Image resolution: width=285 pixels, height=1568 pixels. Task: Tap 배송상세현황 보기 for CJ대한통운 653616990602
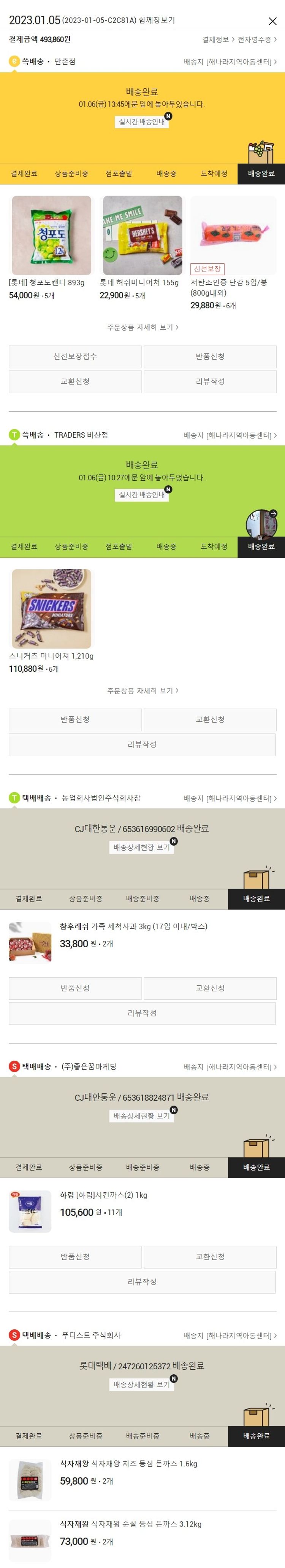point(142,847)
